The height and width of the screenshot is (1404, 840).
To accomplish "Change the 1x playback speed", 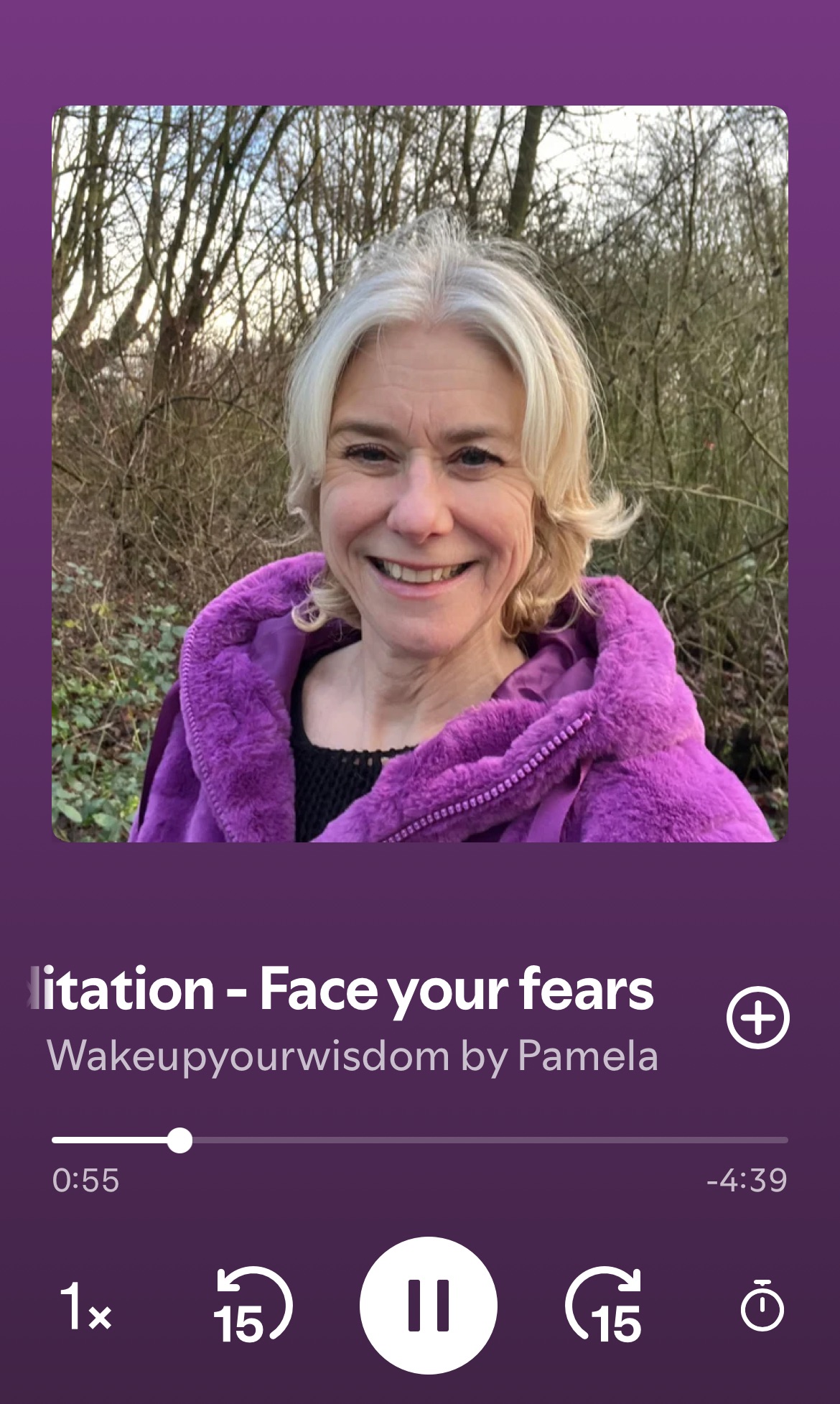I will pyautogui.click(x=85, y=1306).
